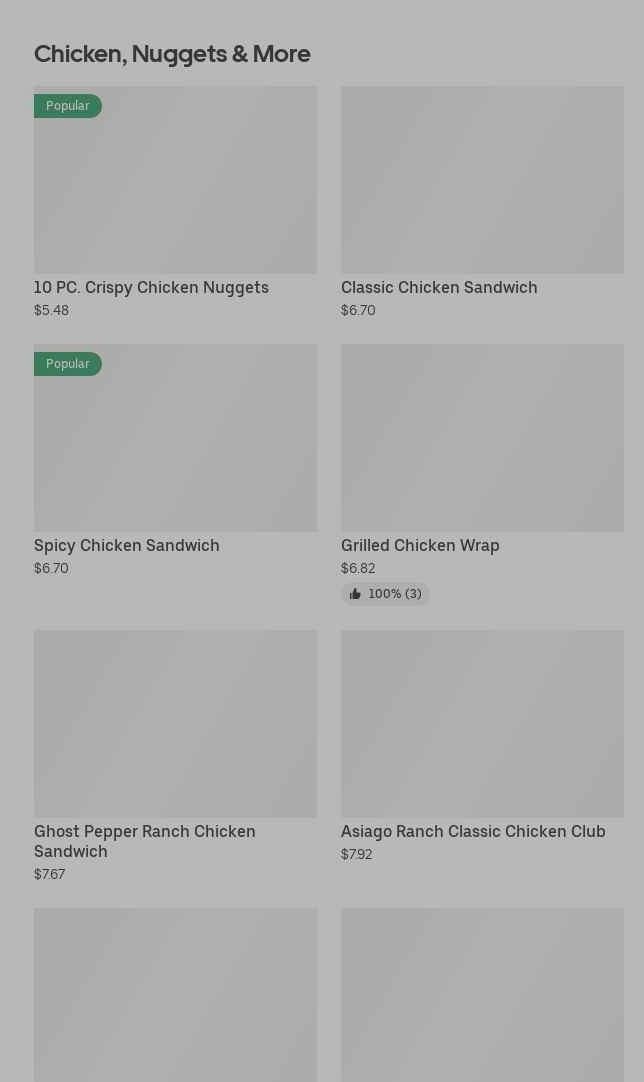This screenshot has width=644, height=1082.
Task: Open Spicy Chicken Sandwich details
Action: pos(175,460)
